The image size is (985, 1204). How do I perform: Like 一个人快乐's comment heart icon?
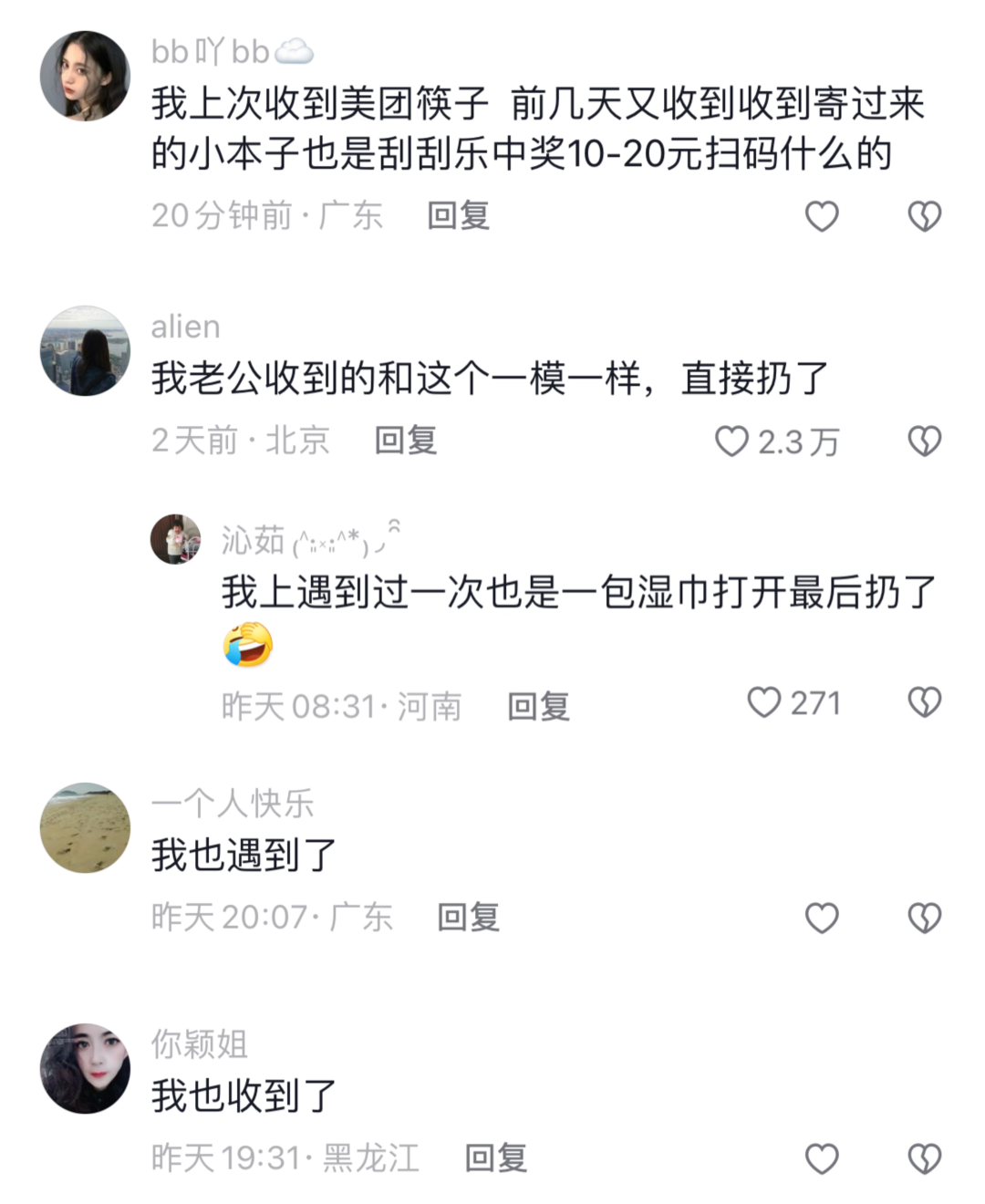(x=820, y=917)
